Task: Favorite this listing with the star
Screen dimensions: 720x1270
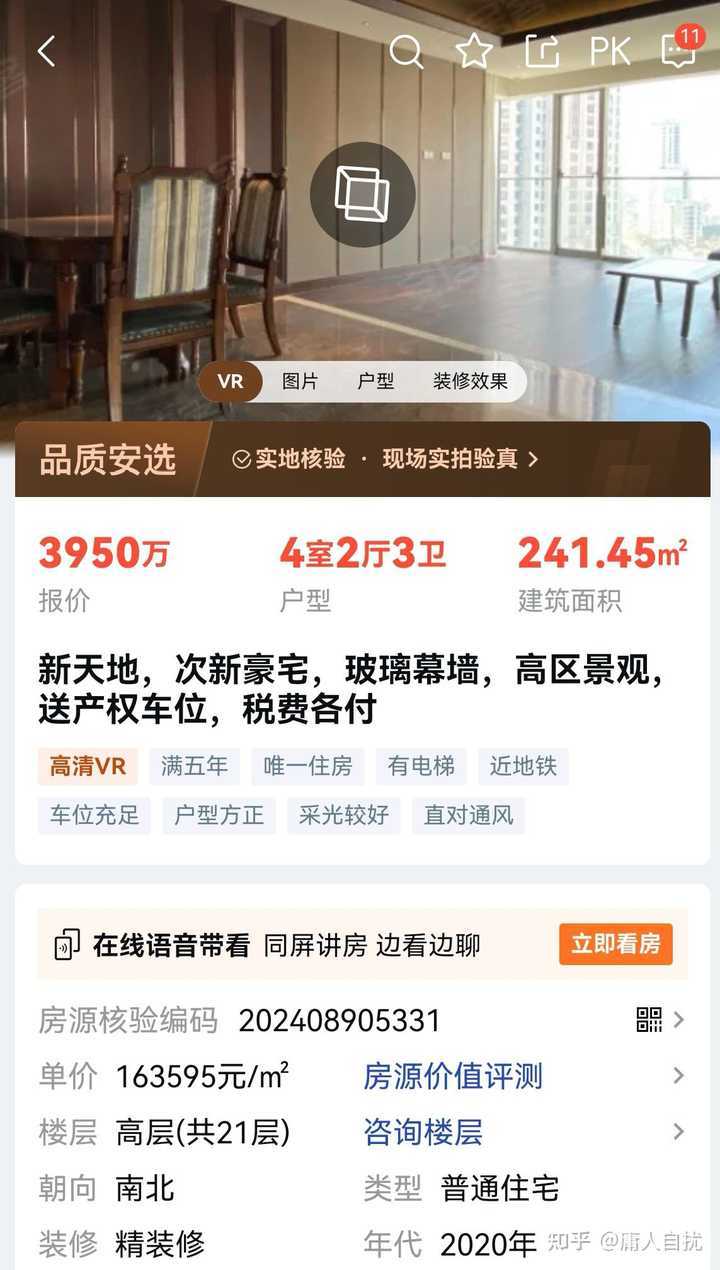Action: tap(474, 51)
